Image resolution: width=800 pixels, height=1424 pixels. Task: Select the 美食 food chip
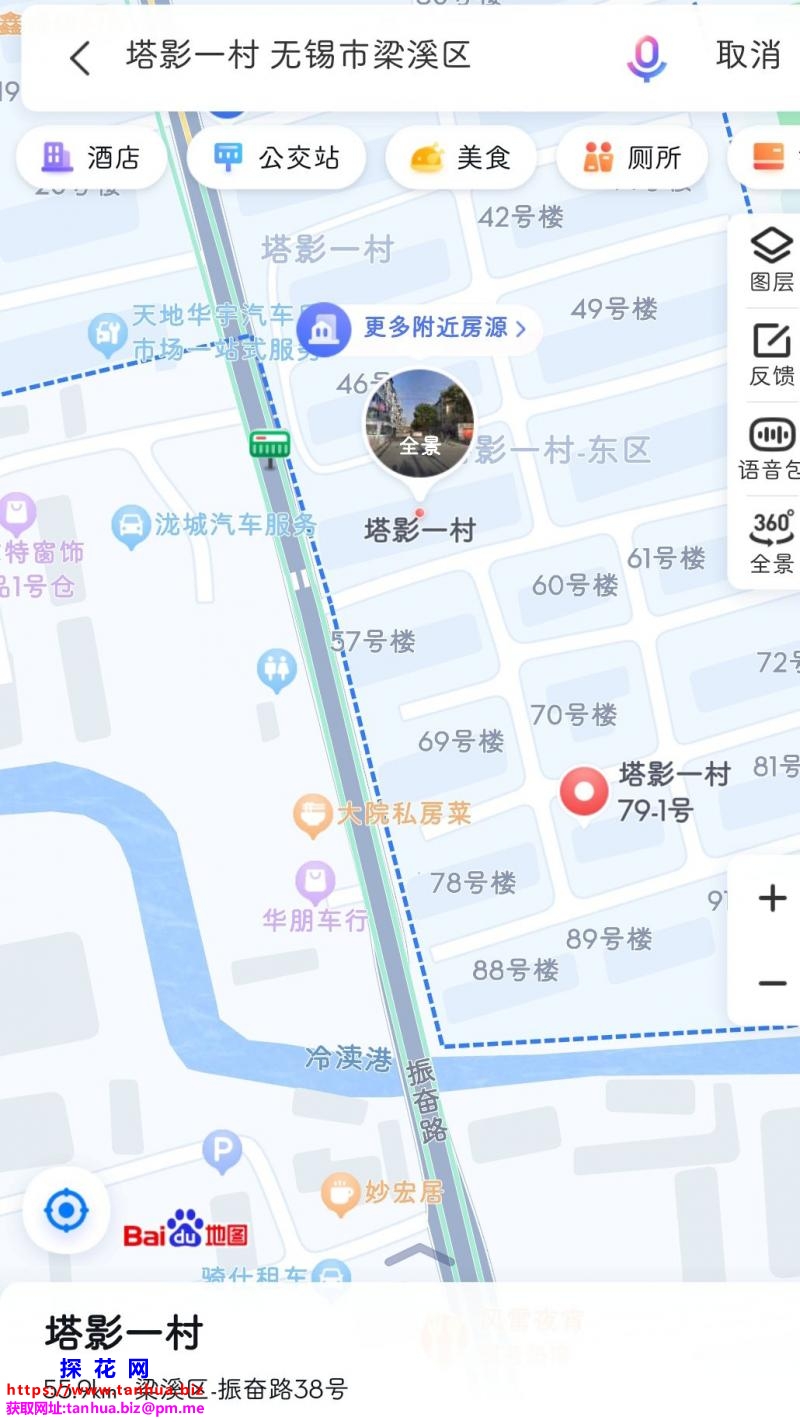[461, 157]
